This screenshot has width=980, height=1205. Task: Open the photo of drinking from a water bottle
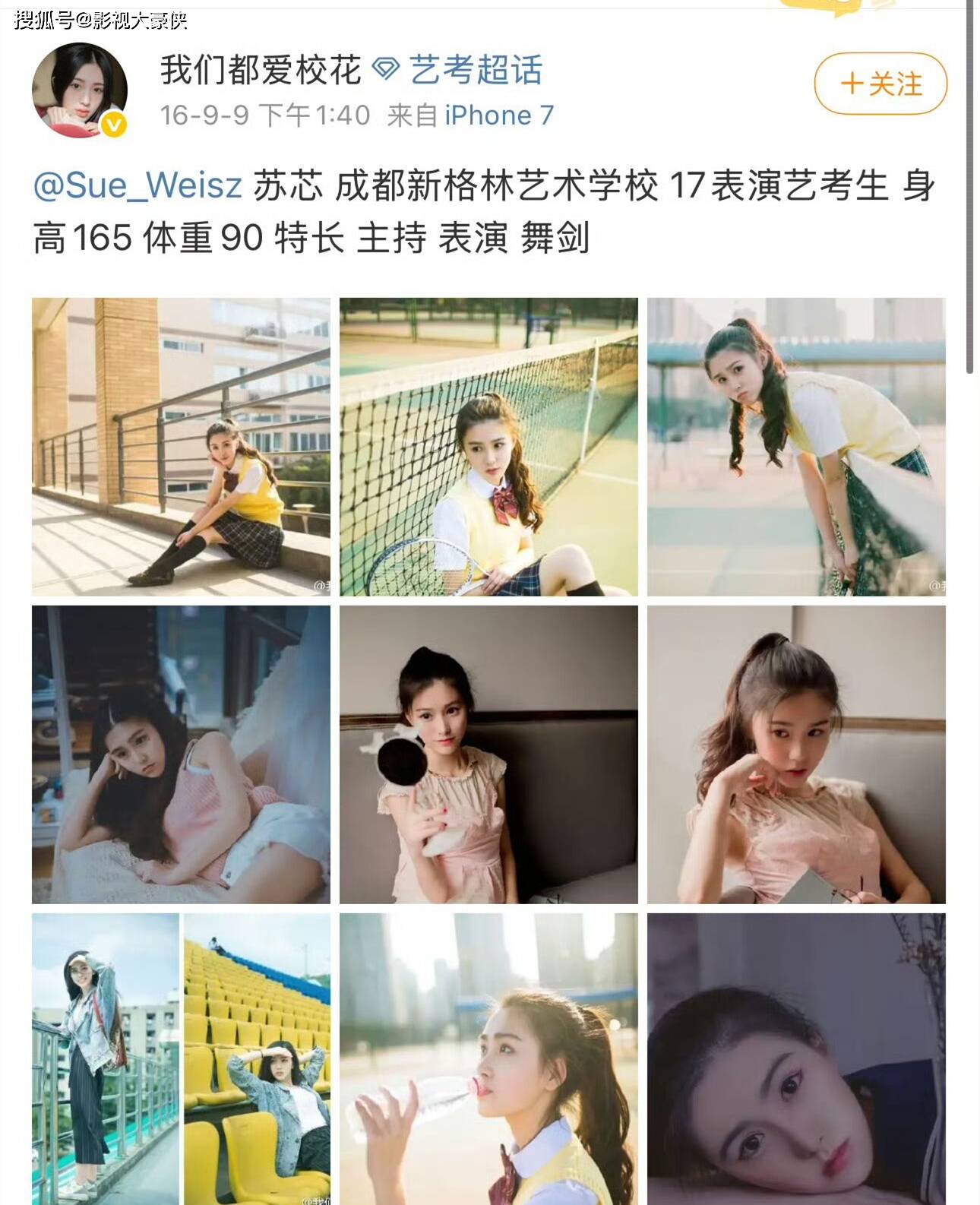(x=488, y=1058)
